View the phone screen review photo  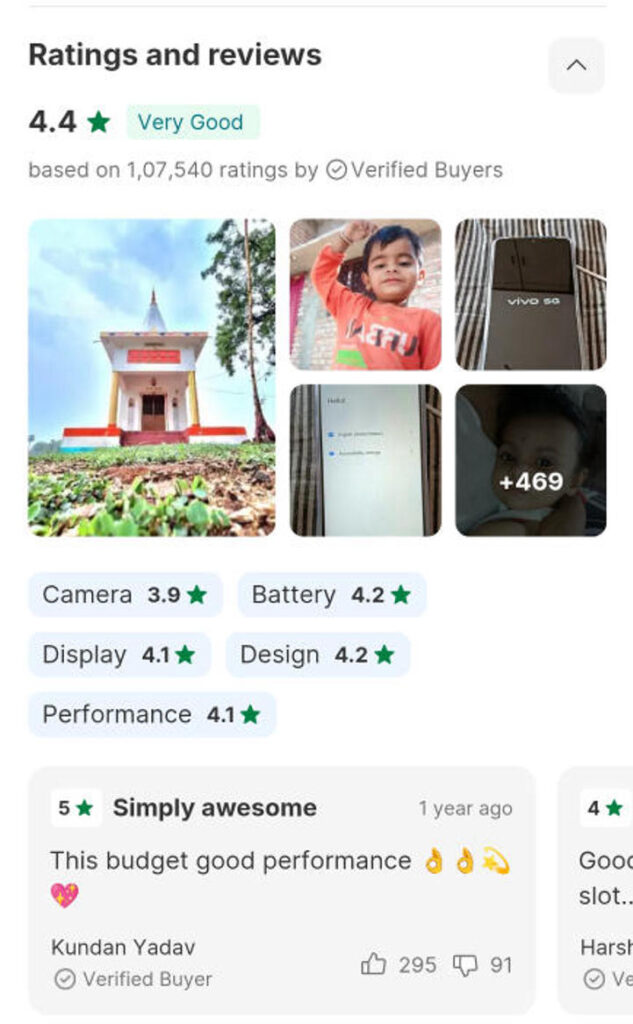click(365, 460)
